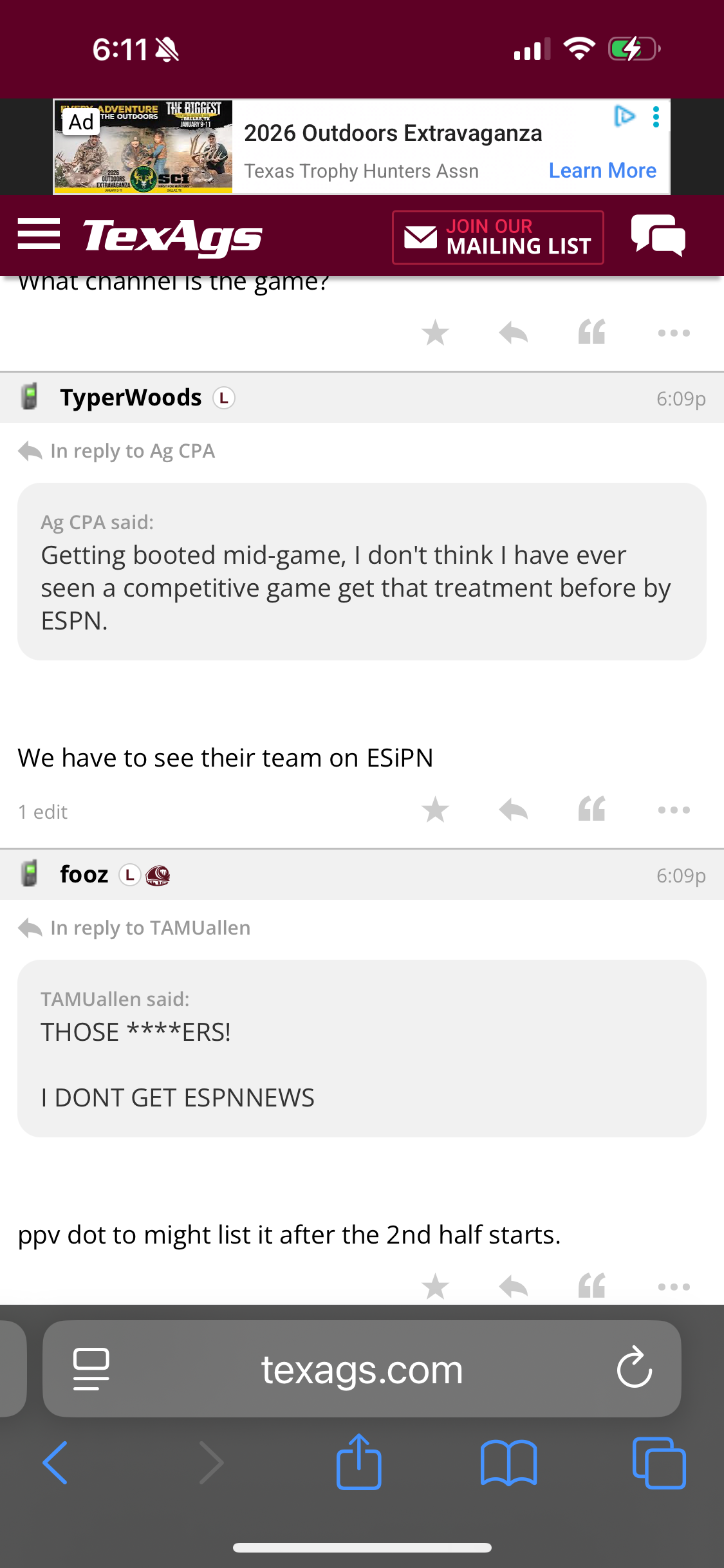The image size is (724, 1568).
Task: Tap the Join Our Mailing List button
Action: point(497,237)
